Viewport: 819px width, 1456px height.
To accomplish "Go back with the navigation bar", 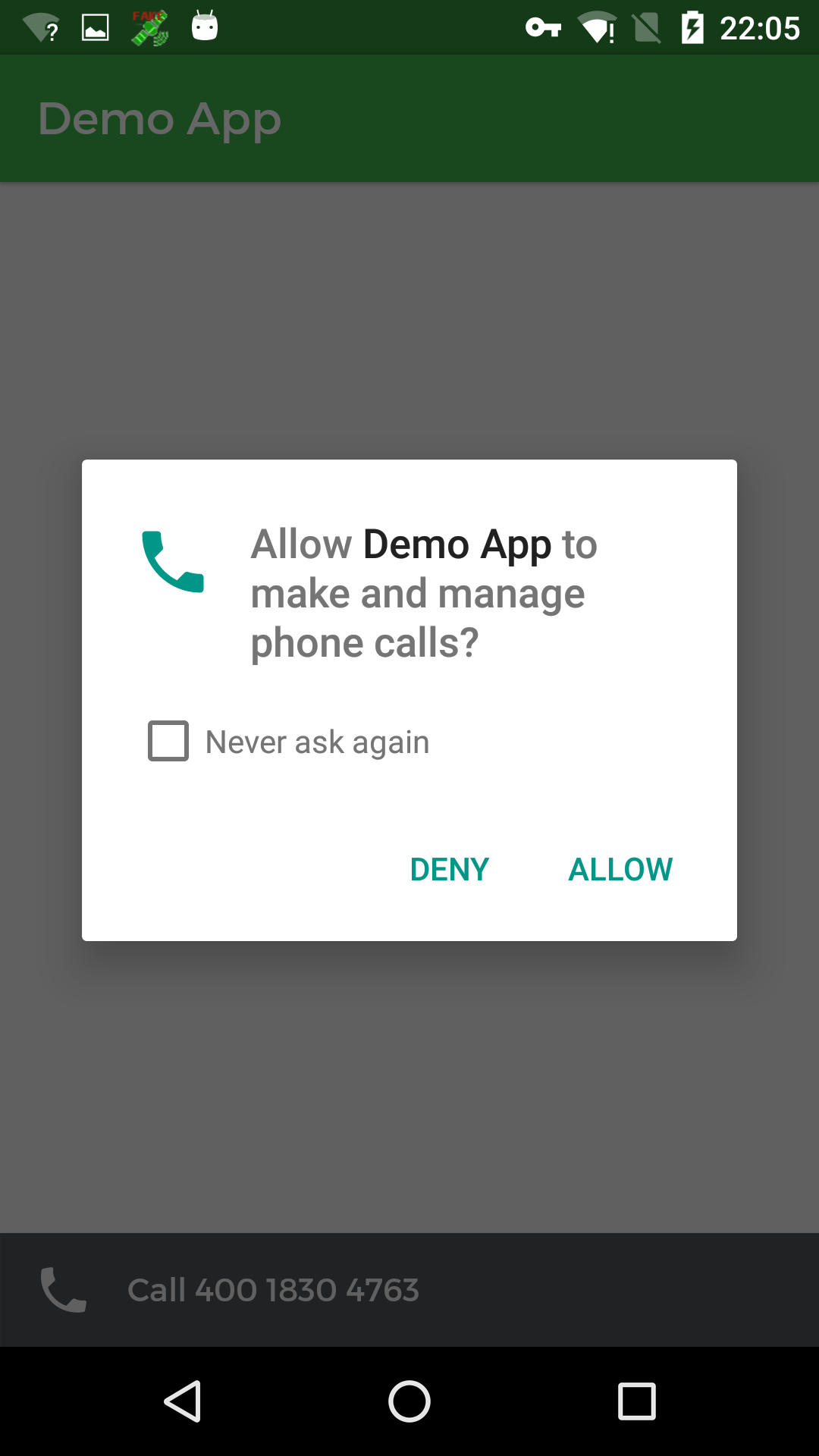I will (x=183, y=1401).
